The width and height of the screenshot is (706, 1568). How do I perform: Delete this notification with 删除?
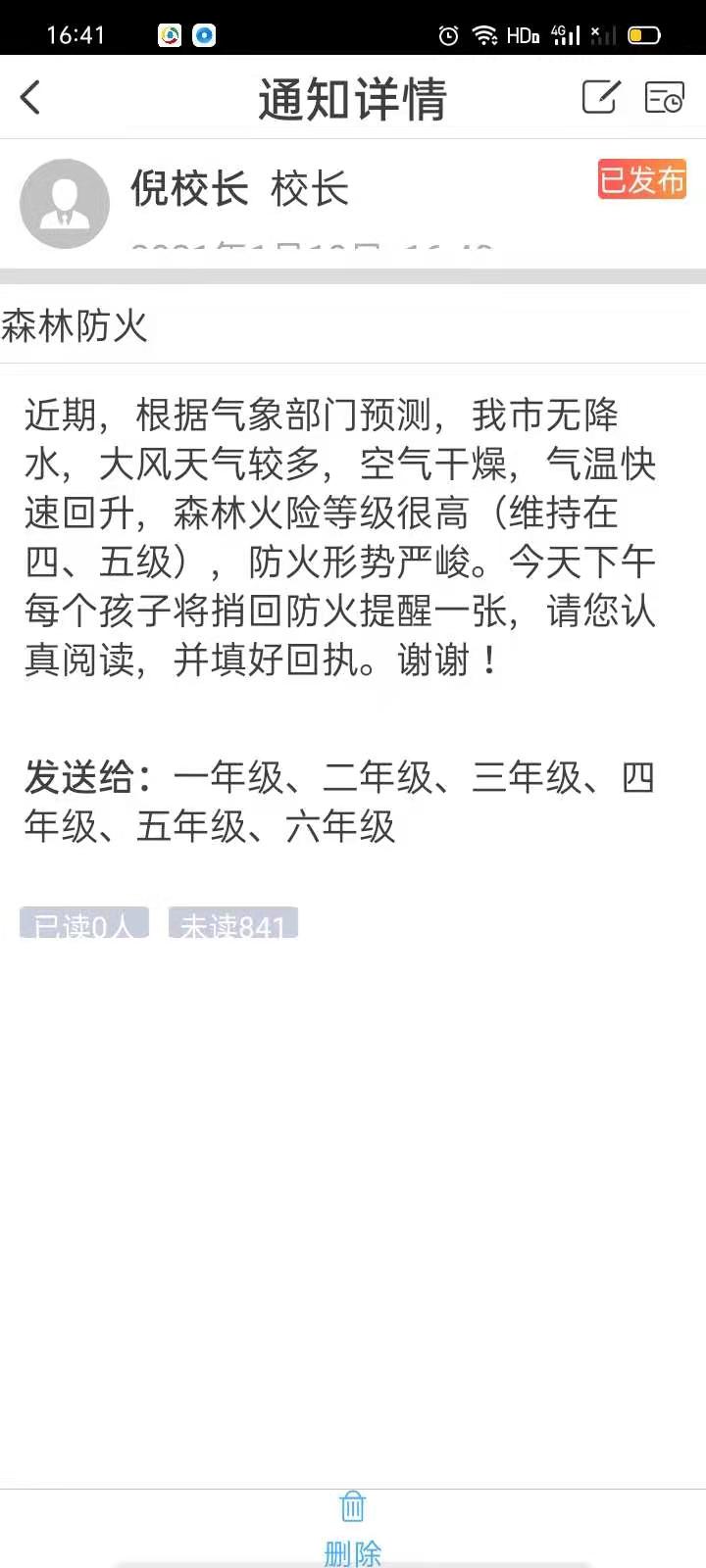(353, 1527)
